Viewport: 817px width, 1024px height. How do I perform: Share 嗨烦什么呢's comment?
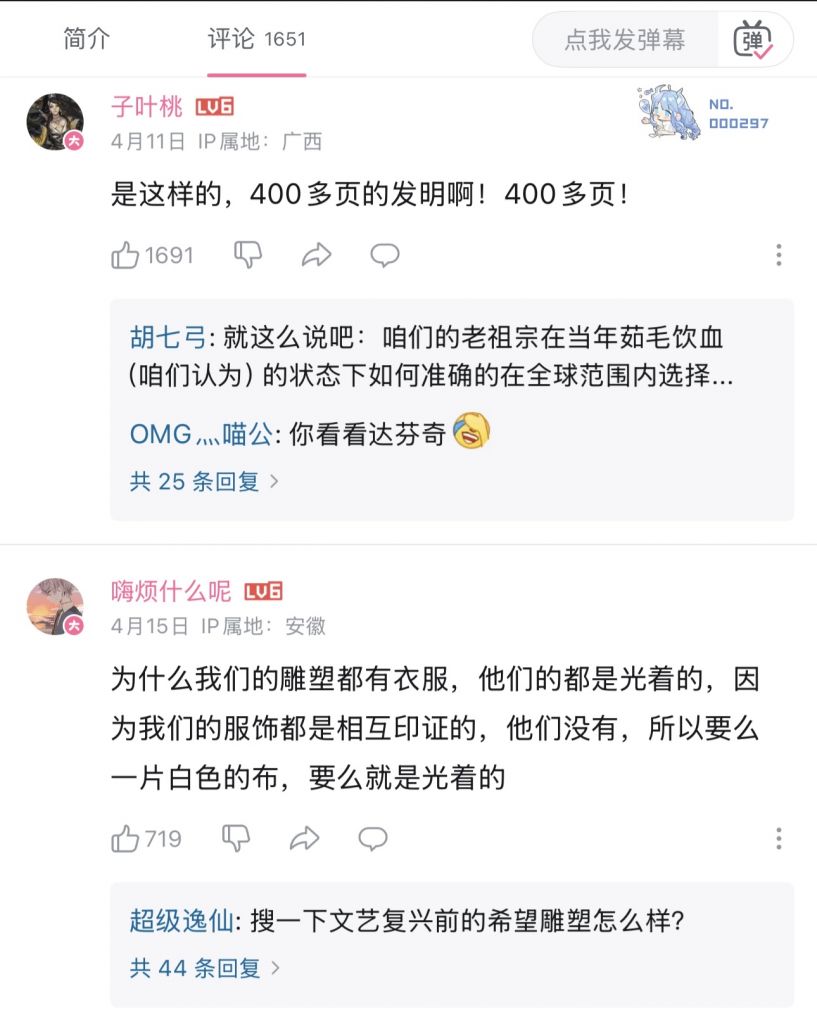[x=304, y=838]
